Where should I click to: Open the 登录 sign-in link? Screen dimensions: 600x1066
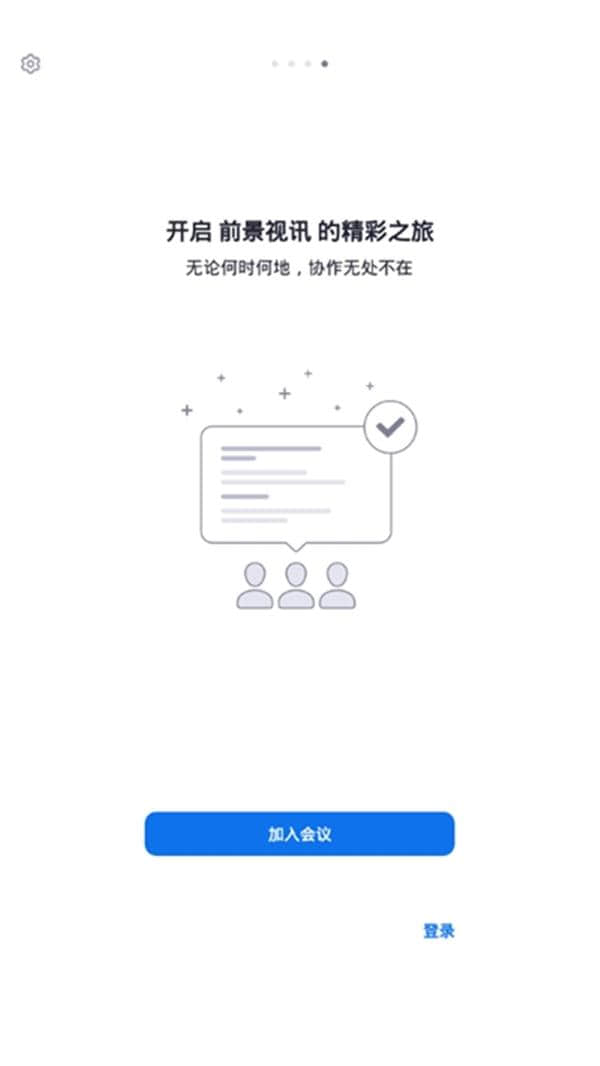439,931
